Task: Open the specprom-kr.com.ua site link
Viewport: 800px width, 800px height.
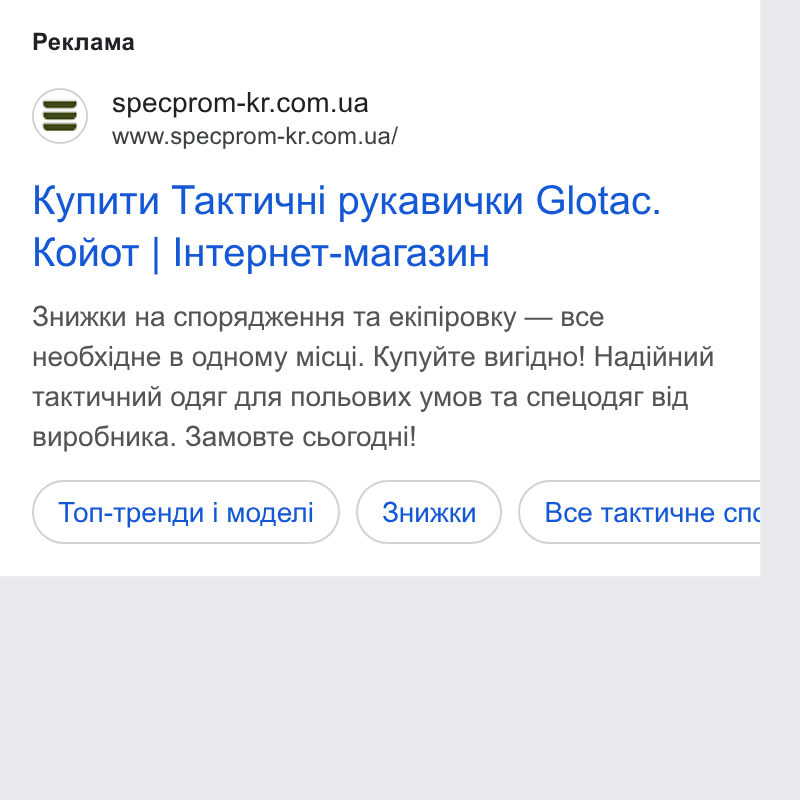Action: tap(240, 103)
